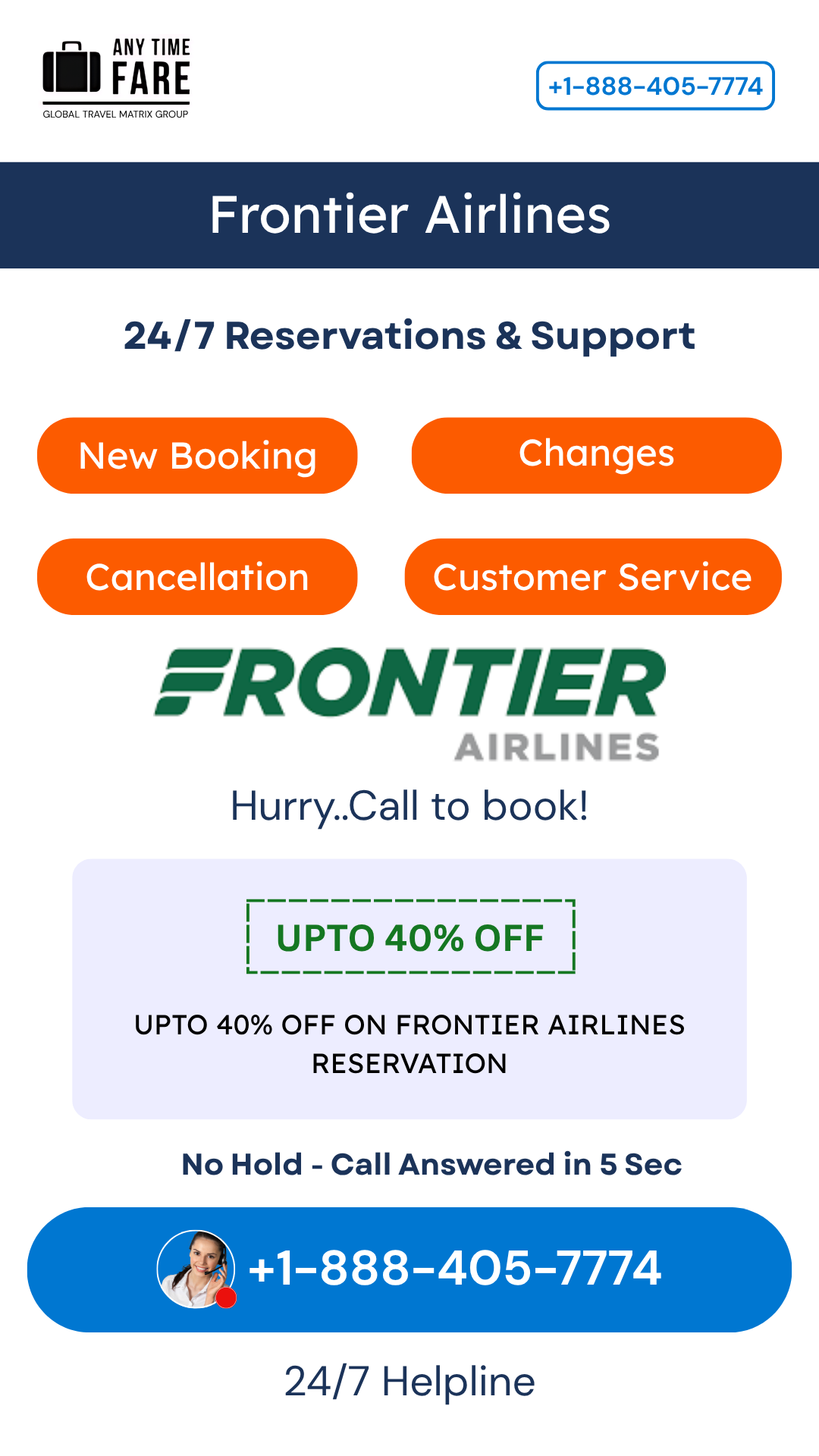Select the New Booking button
This screenshot has height=1456, width=819.
[197, 456]
